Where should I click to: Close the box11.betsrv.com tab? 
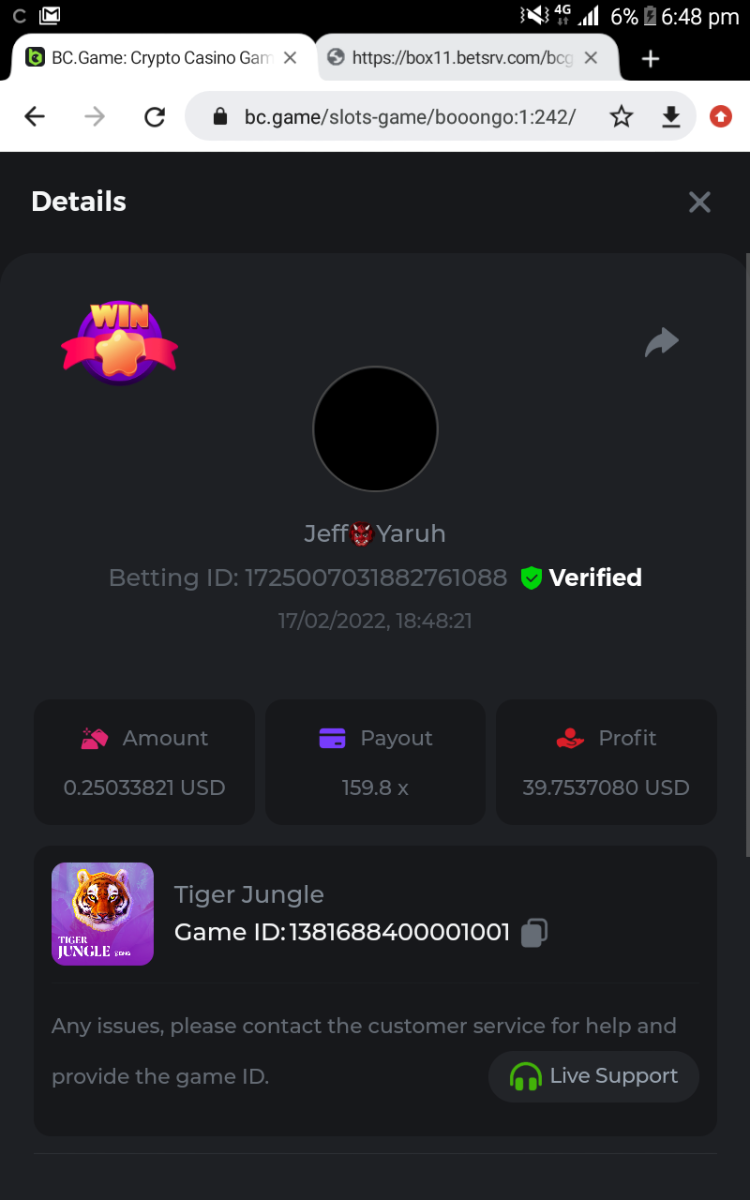tap(591, 58)
